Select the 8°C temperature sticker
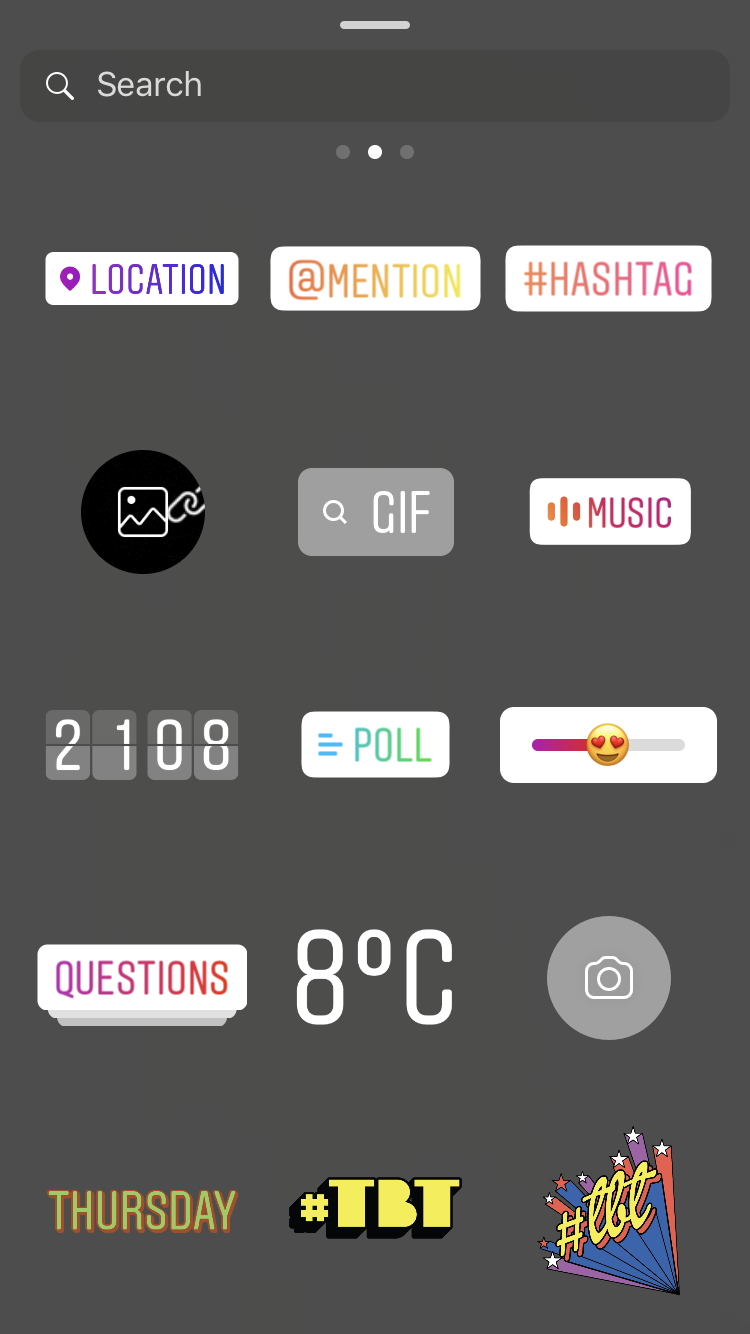This screenshot has width=750, height=1334. click(375, 978)
